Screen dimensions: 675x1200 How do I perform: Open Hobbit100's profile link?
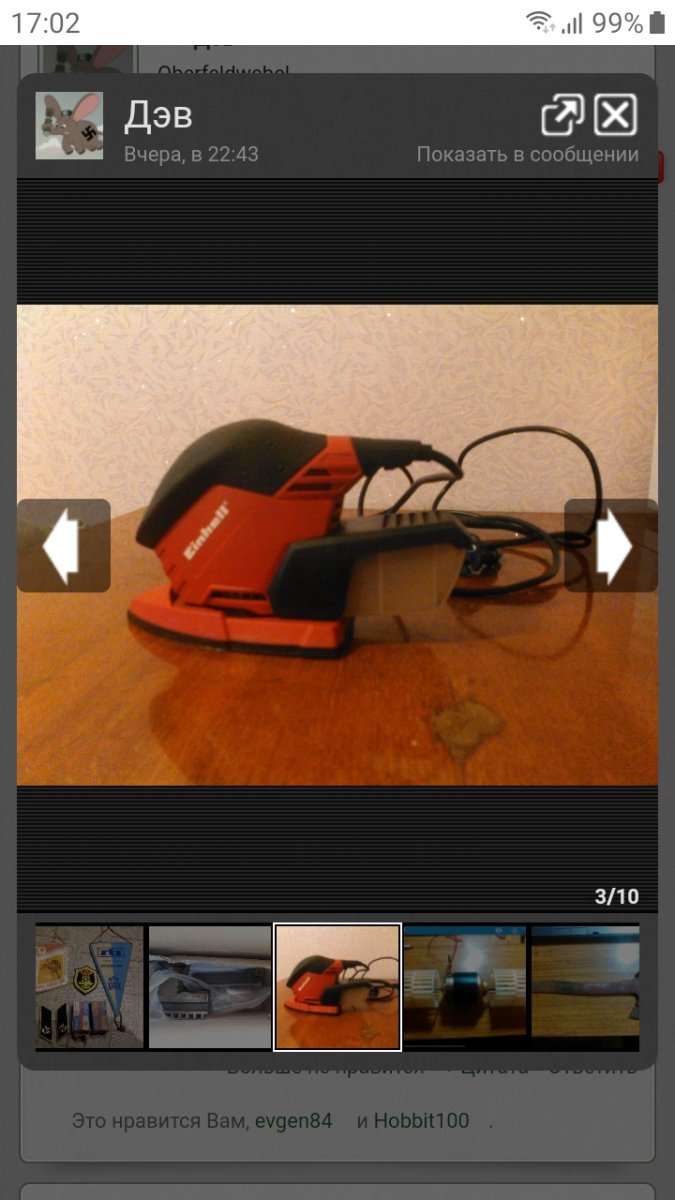click(x=421, y=1120)
